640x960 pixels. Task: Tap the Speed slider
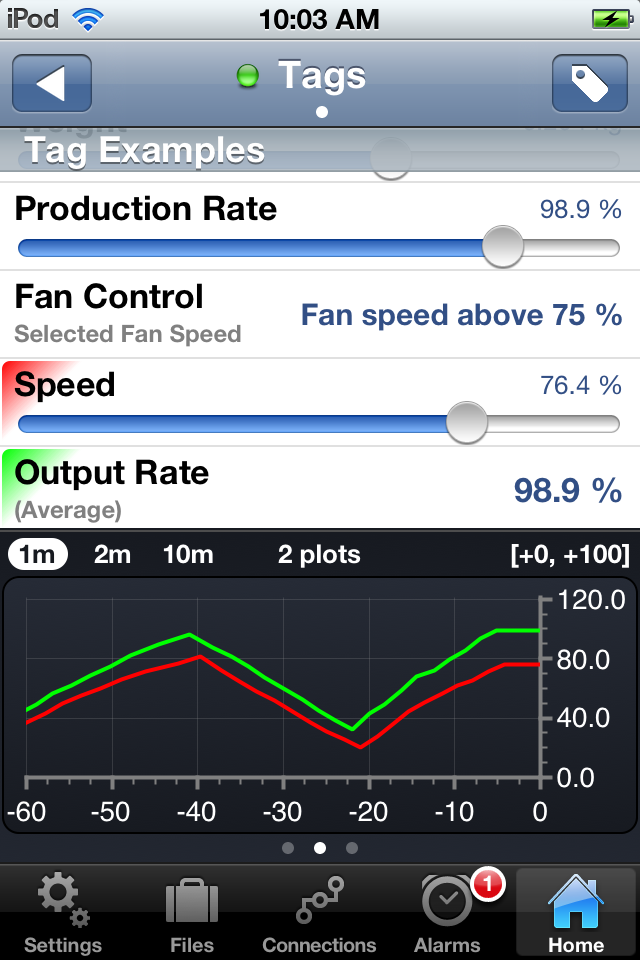(465, 423)
